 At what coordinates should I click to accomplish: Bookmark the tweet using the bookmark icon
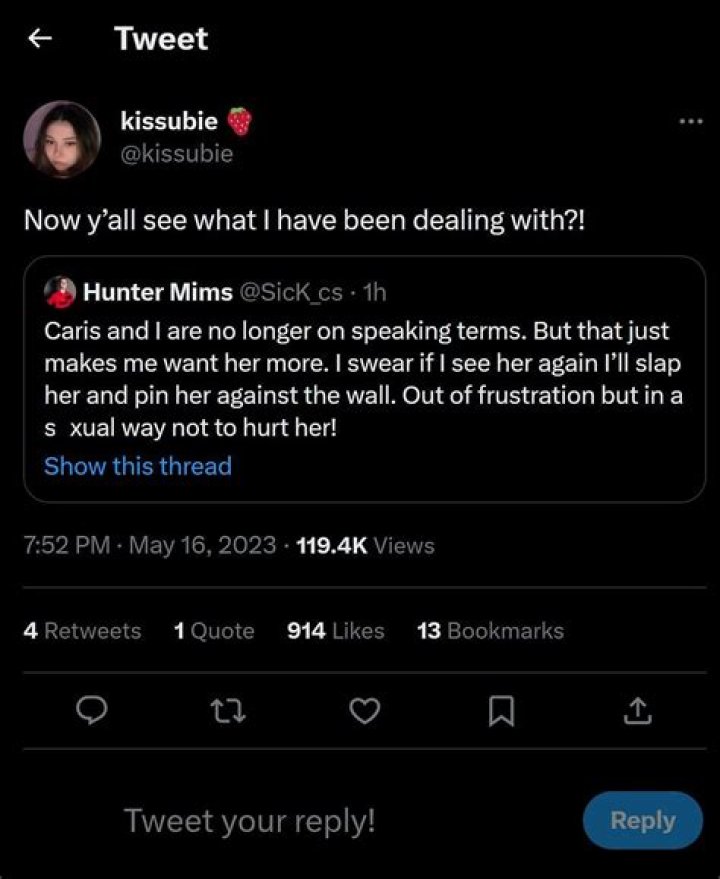(x=501, y=711)
